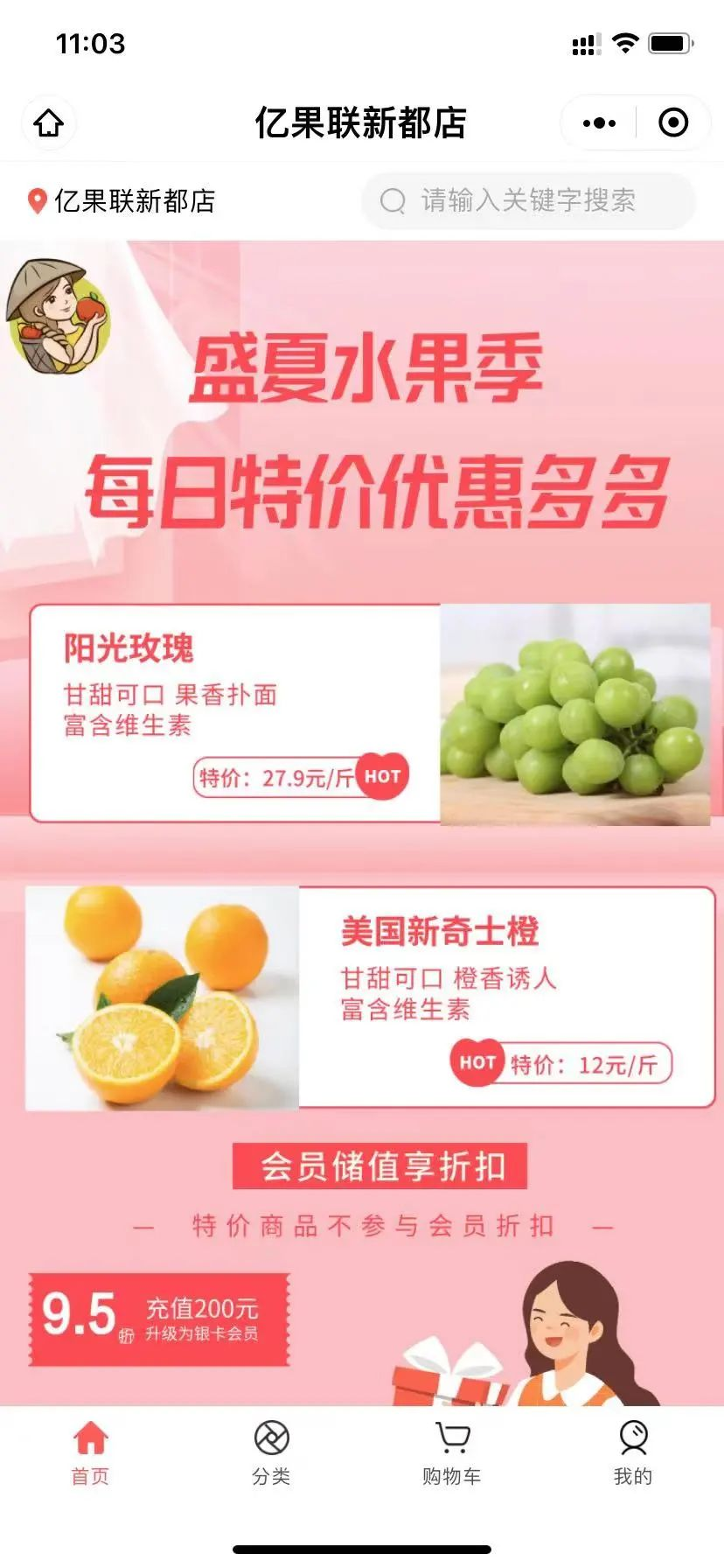Close the mini program with the circle button

coord(672,123)
